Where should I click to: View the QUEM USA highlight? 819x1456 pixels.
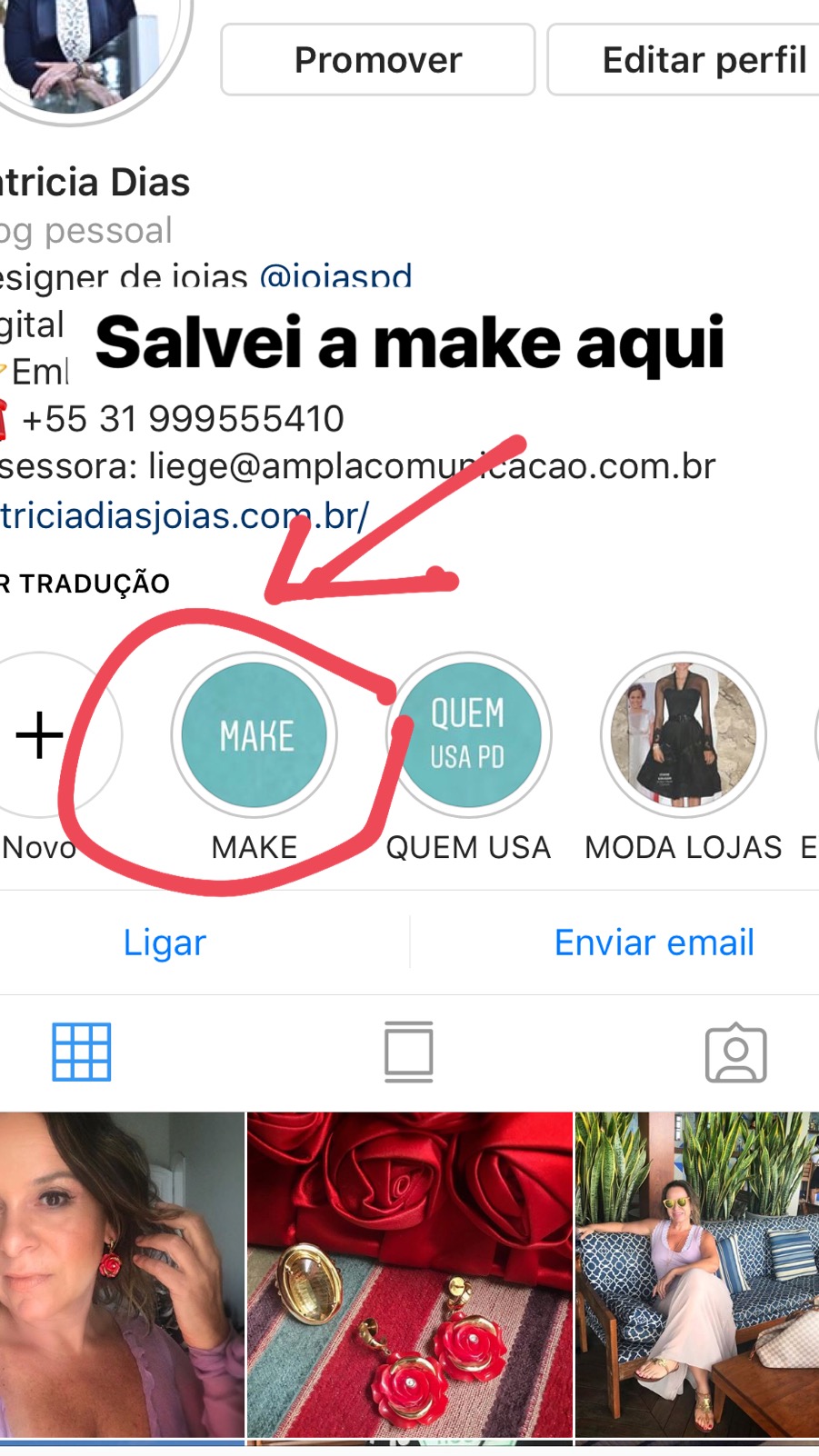(x=468, y=734)
